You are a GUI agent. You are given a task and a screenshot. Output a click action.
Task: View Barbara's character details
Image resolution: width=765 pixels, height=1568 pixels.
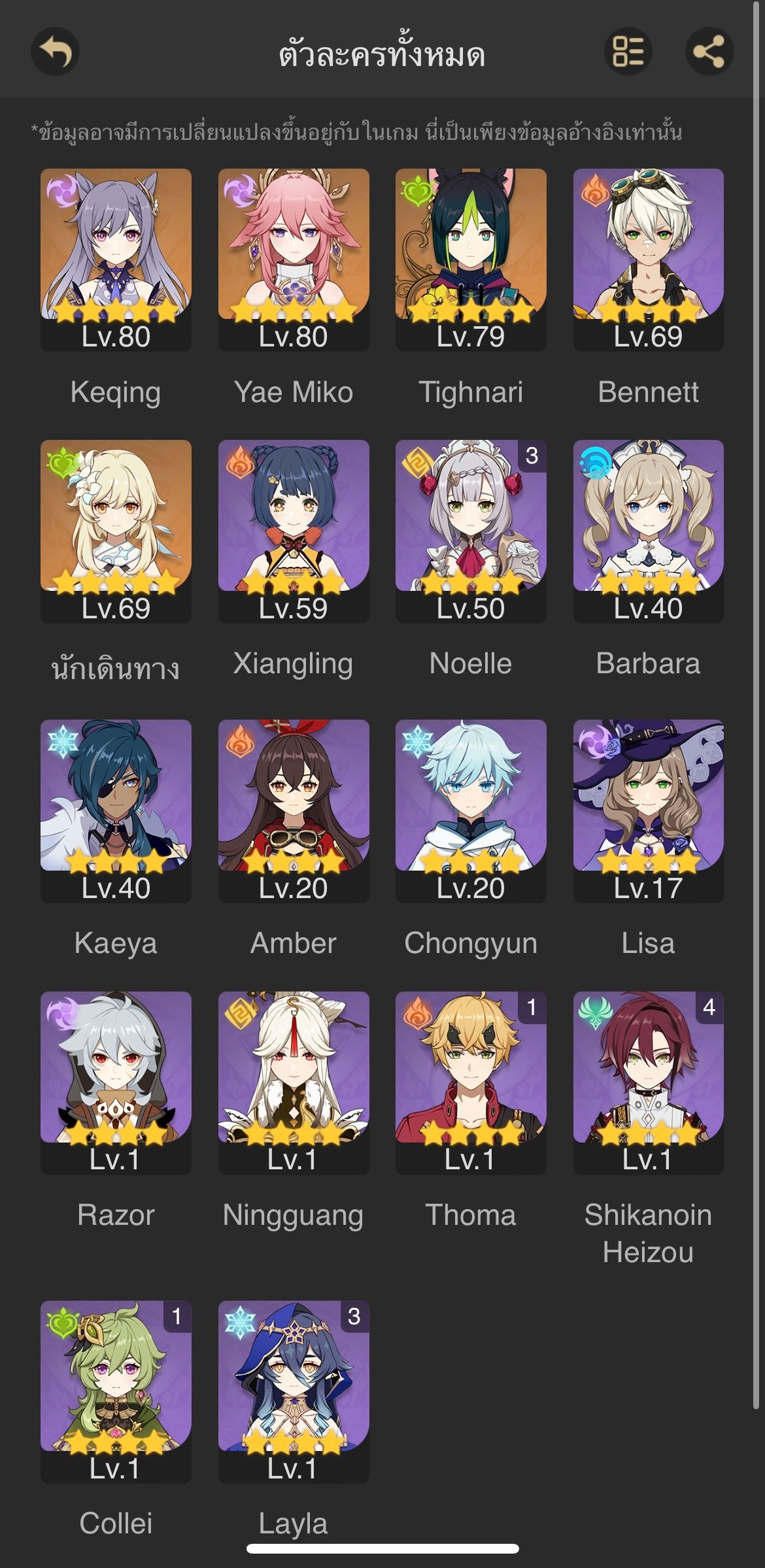click(648, 531)
